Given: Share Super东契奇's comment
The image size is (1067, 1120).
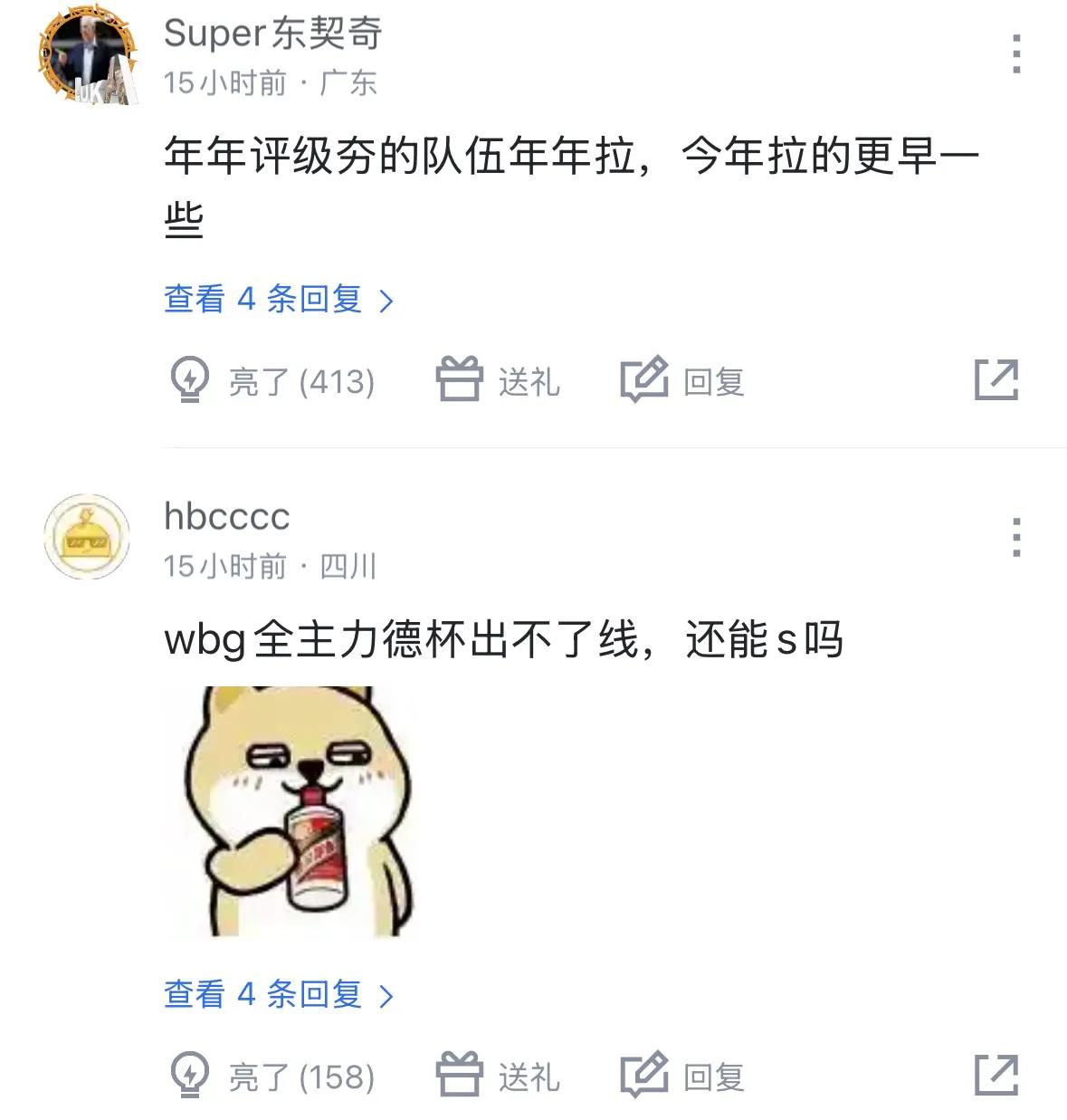Looking at the screenshot, I should coord(996,380).
